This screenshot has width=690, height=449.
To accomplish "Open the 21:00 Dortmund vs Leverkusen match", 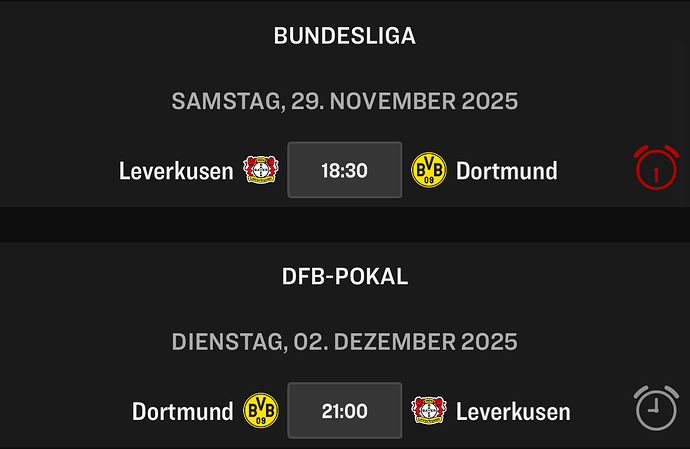I will click(344, 410).
